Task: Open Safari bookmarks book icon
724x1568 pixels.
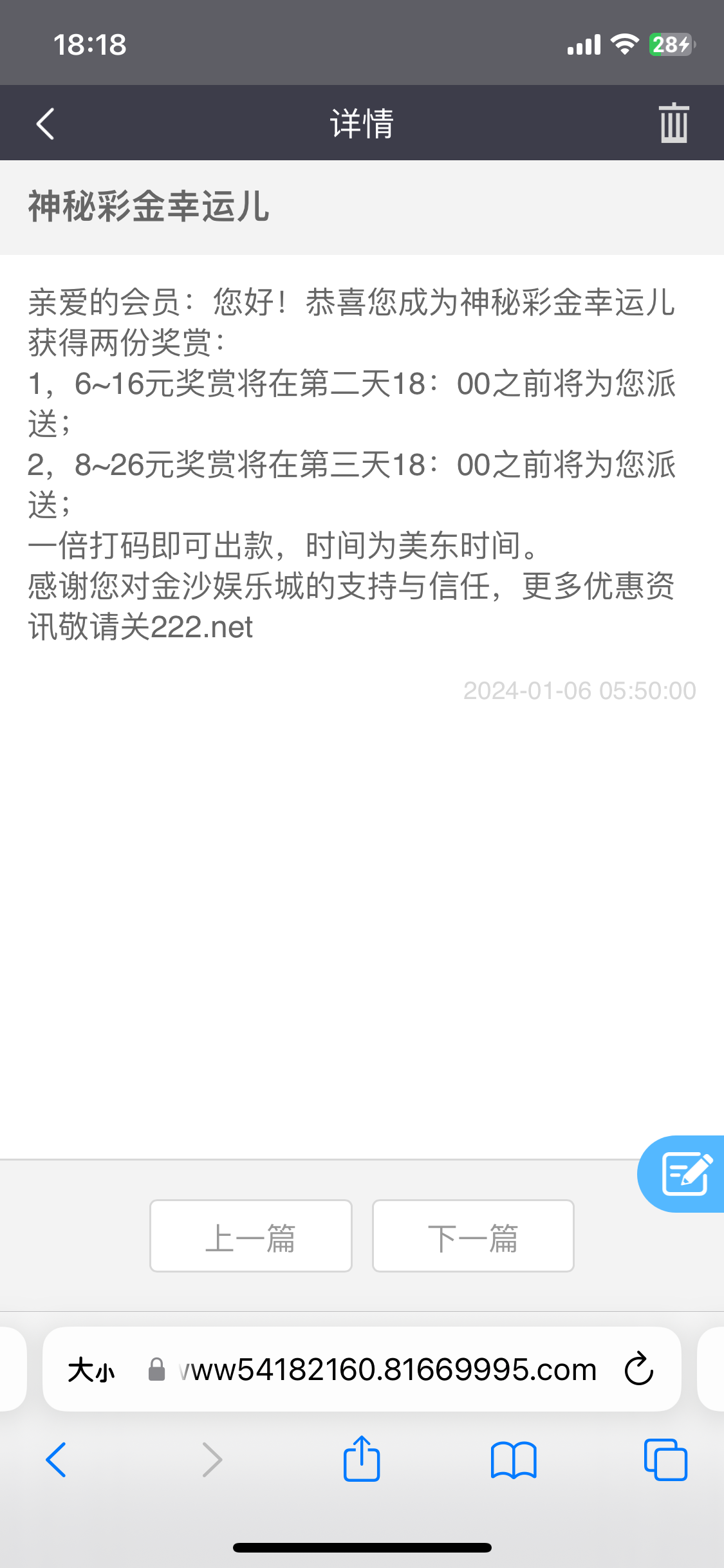Action: 513,1460
